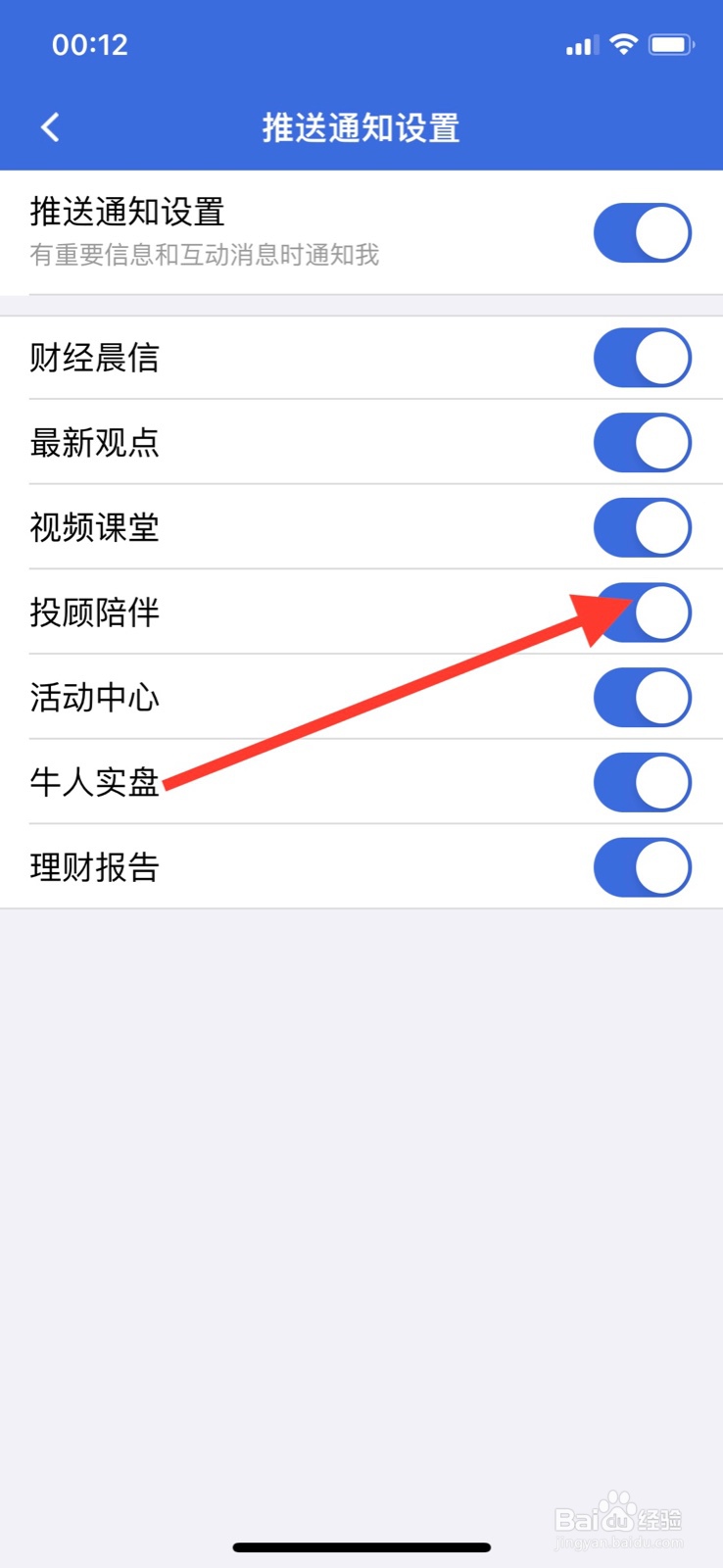Viewport: 723px width, 1568px height.
Task: Disable the master 推送通知设置 switch
Action: (x=642, y=232)
